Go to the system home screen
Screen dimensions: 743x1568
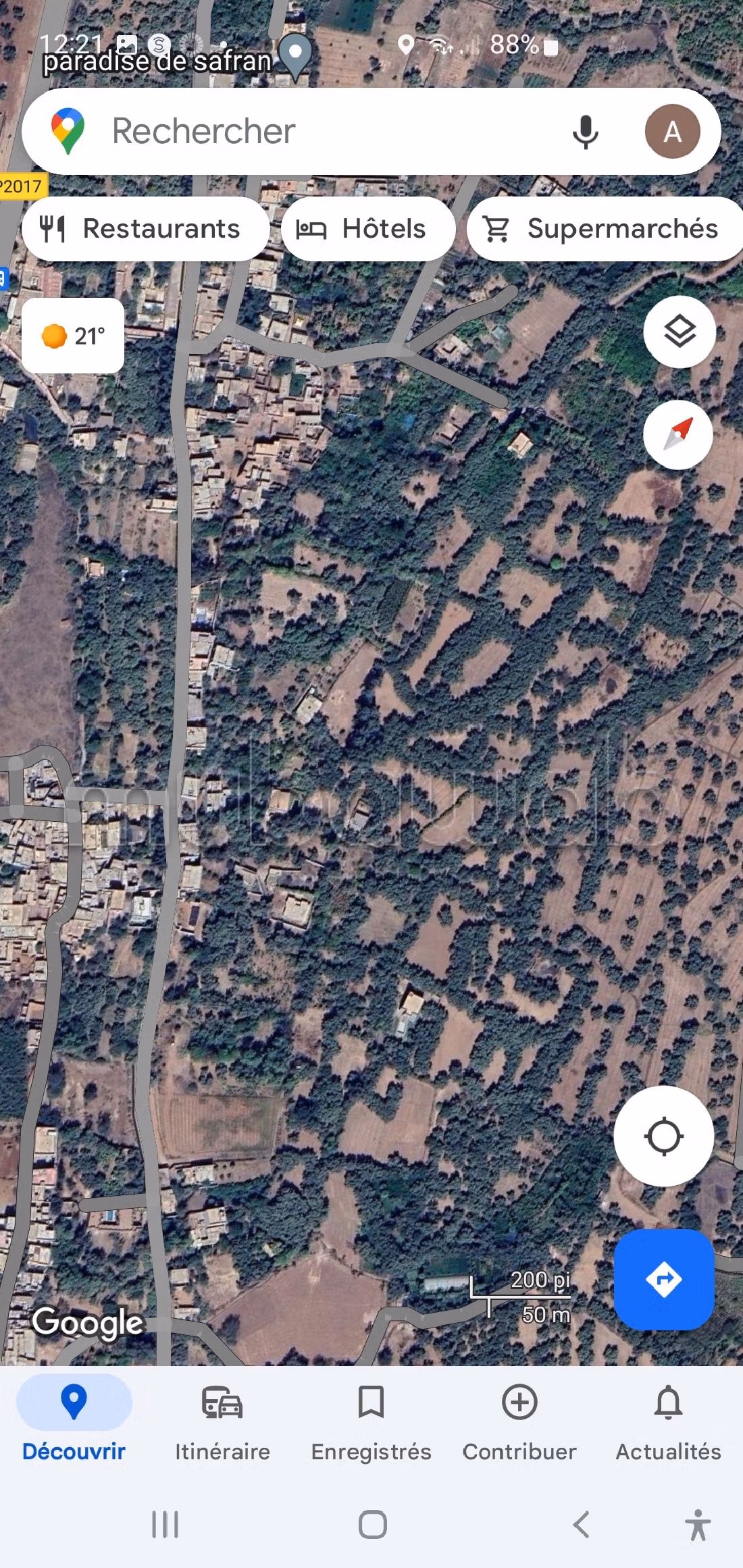click(x=372, y=1525)
